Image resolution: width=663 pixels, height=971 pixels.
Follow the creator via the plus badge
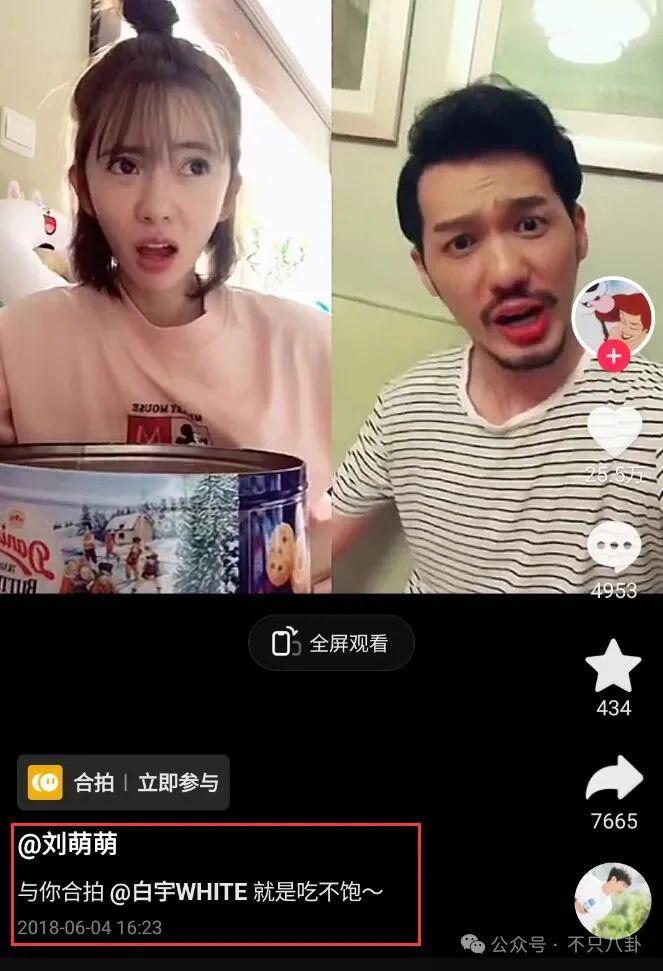pyautogui.click(x=614, y=355)
